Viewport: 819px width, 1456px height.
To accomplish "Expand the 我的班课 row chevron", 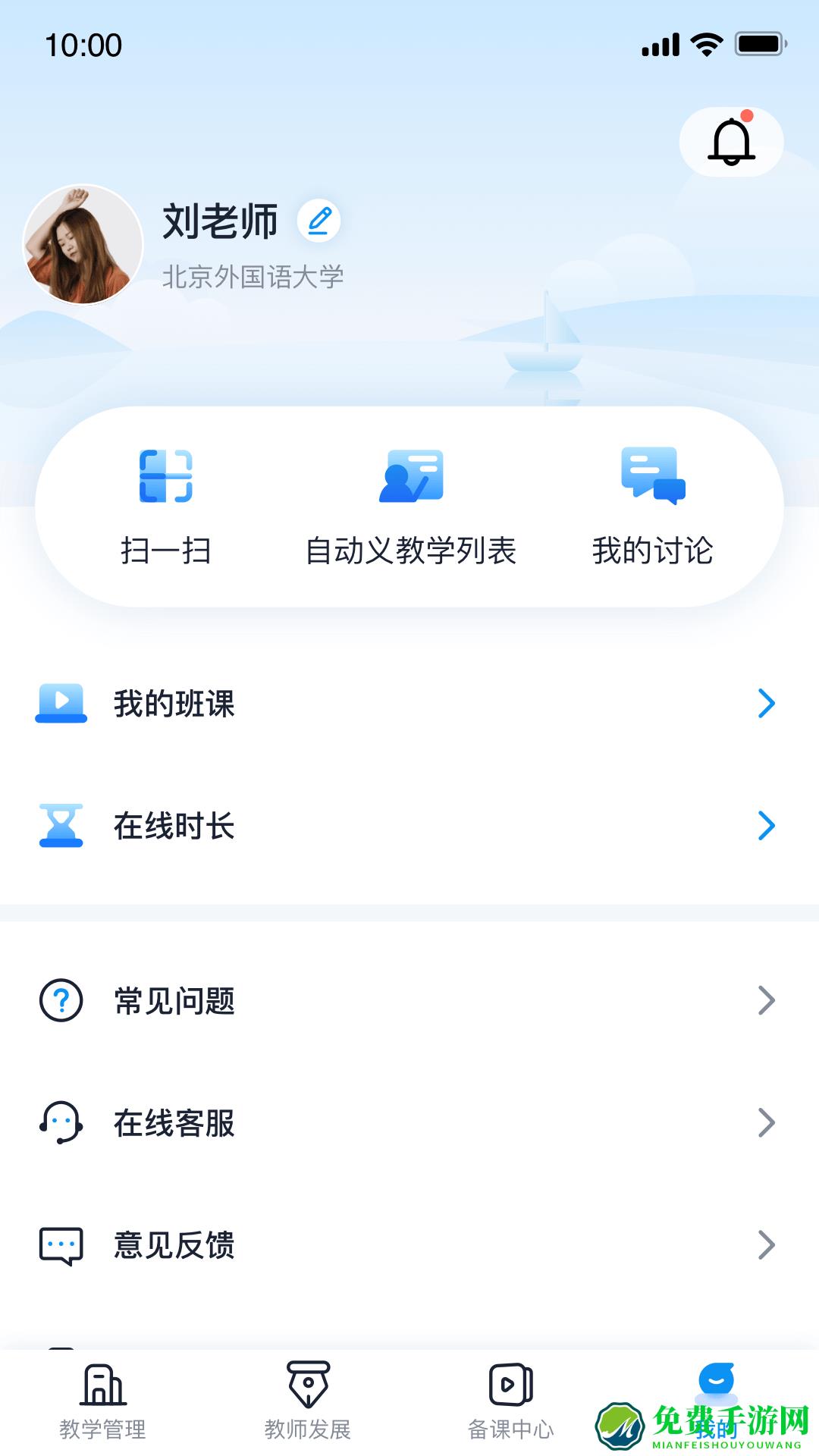I will click(766, 704).
